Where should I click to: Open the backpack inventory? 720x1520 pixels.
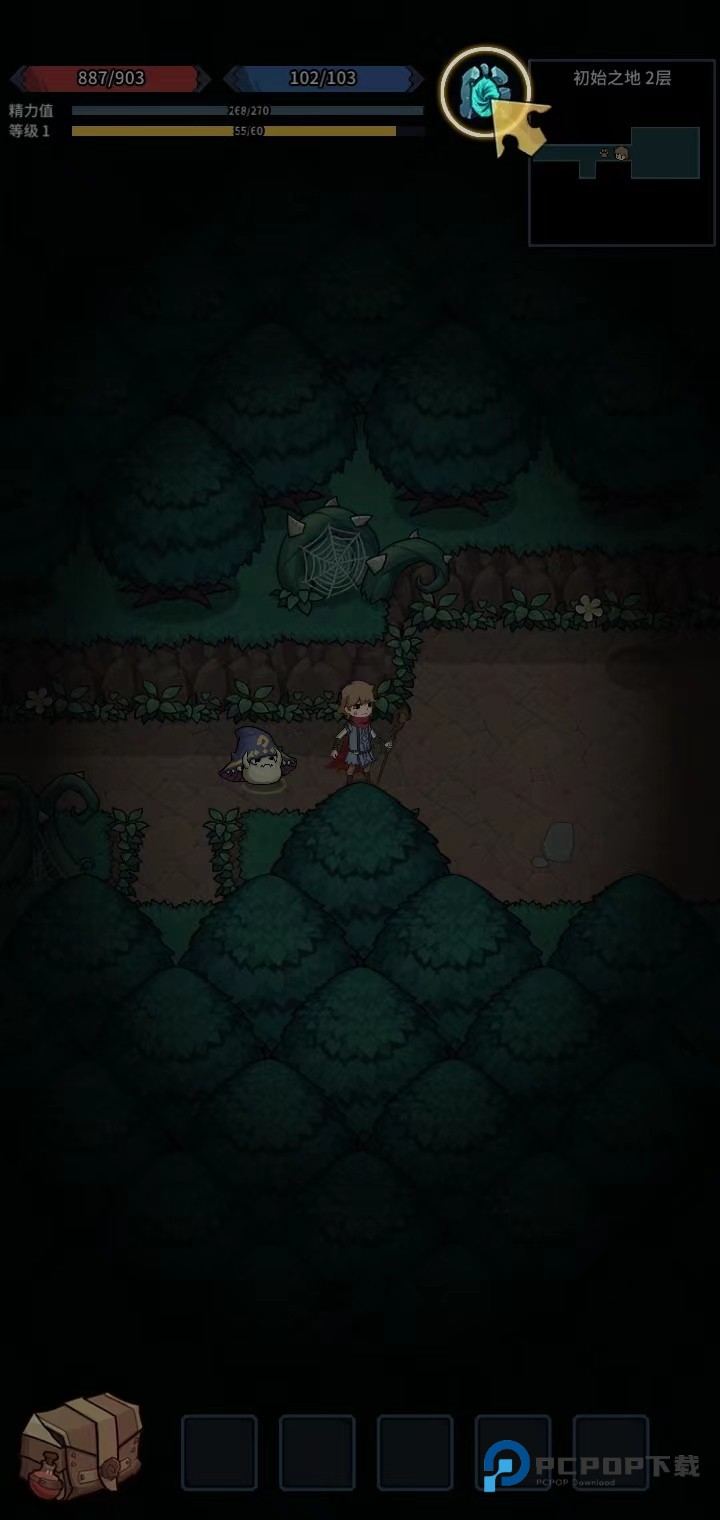pos(82,1445)
